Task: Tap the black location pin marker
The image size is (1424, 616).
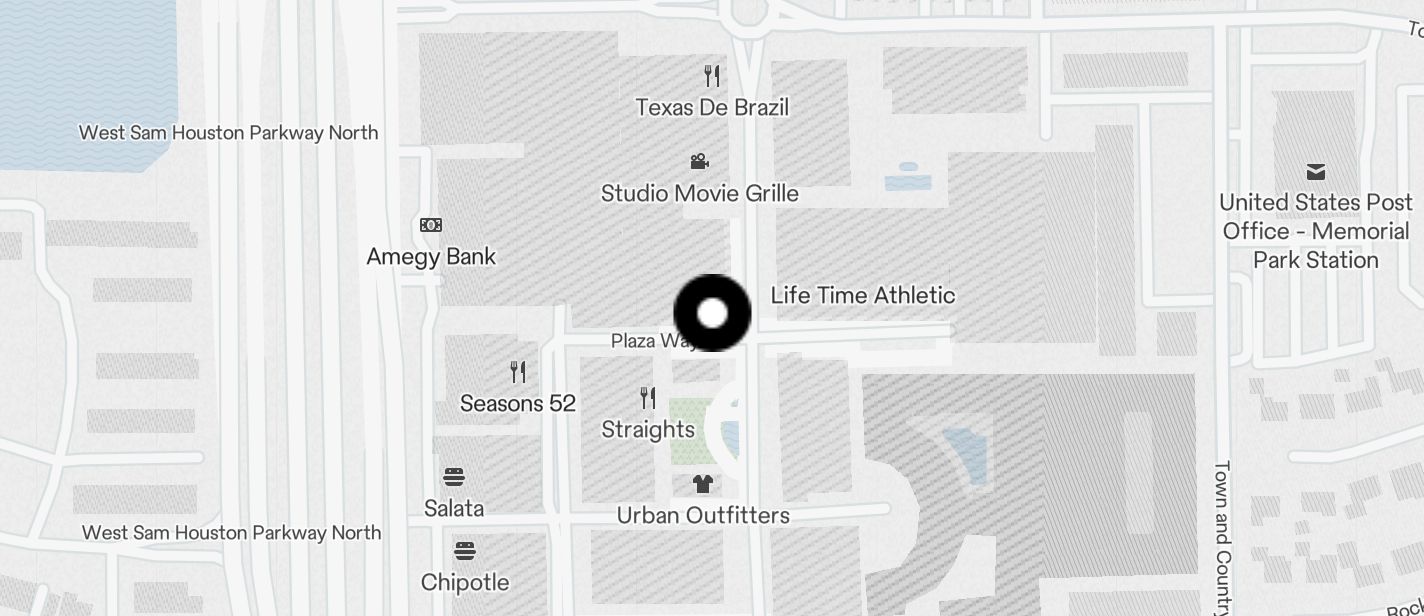Action: tap(712, 313)
